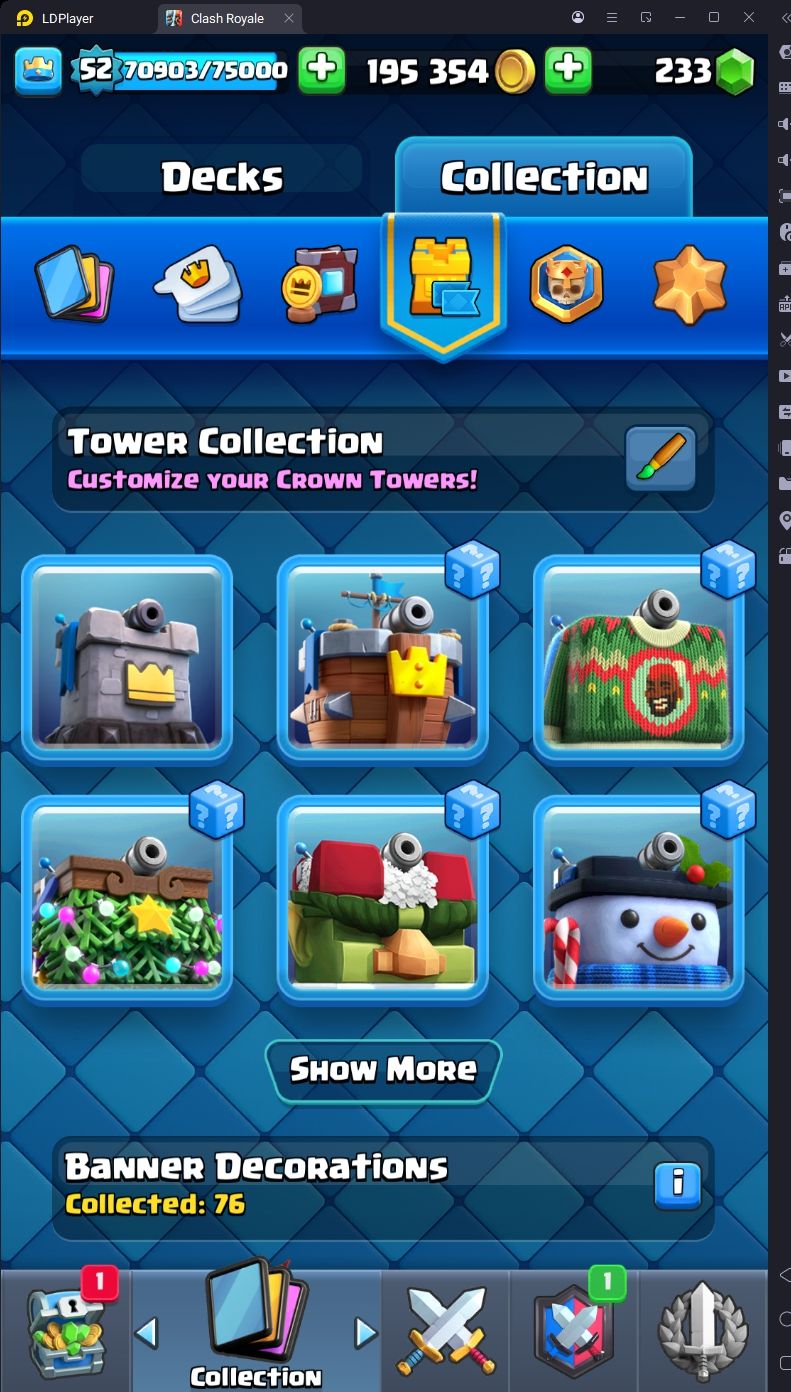
Task: Open the skull badge collection icon
Action: click(566, 283)
